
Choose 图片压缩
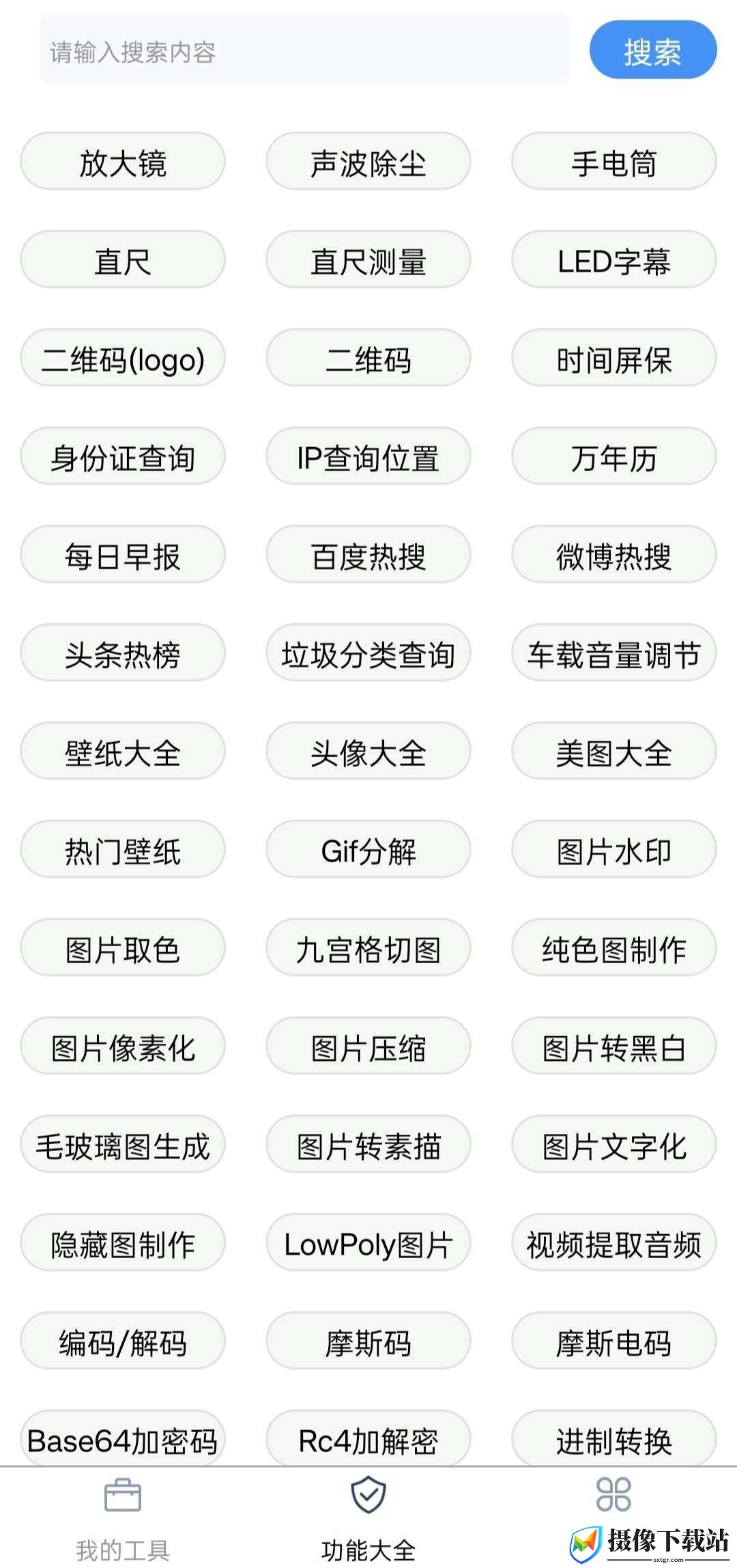point(369,1046)
